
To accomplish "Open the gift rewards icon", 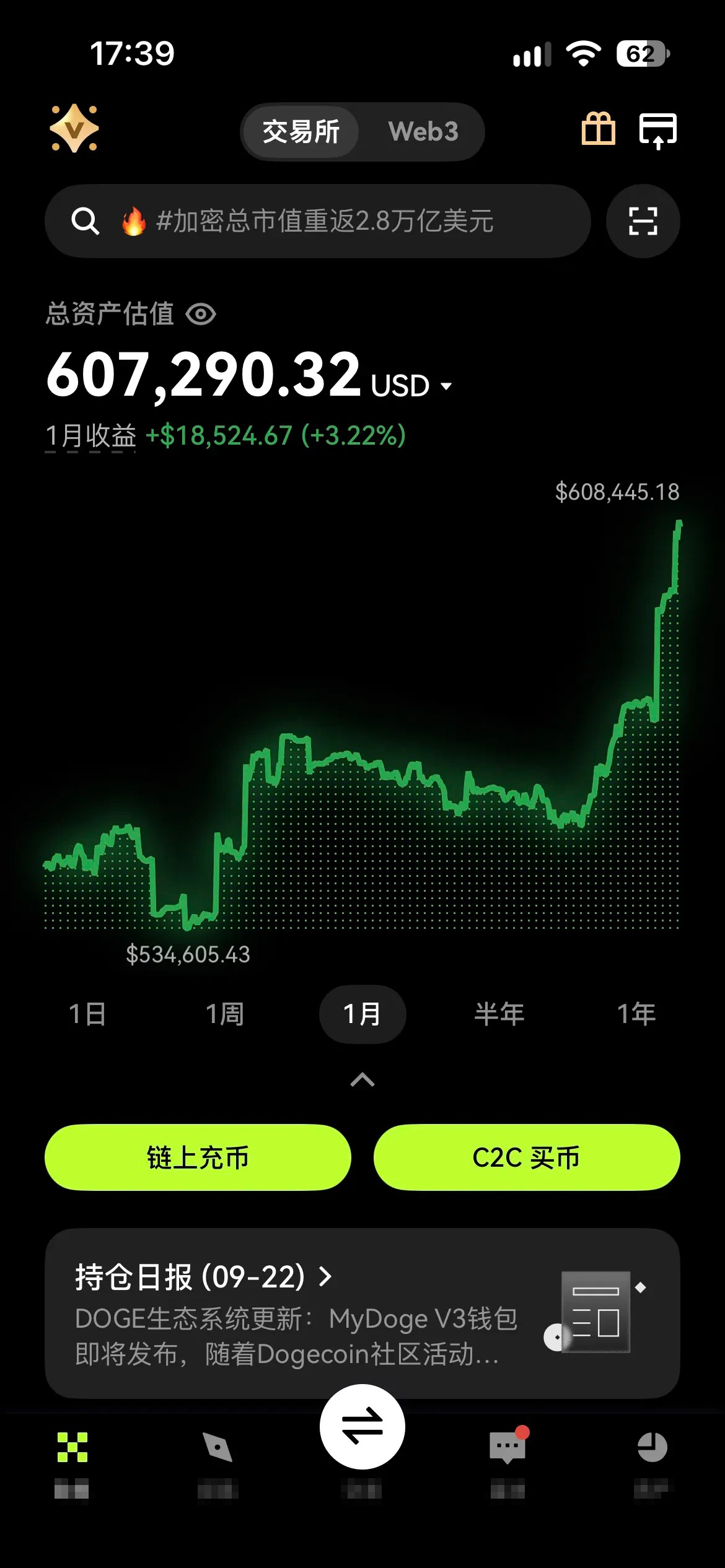I will [598, 129].
